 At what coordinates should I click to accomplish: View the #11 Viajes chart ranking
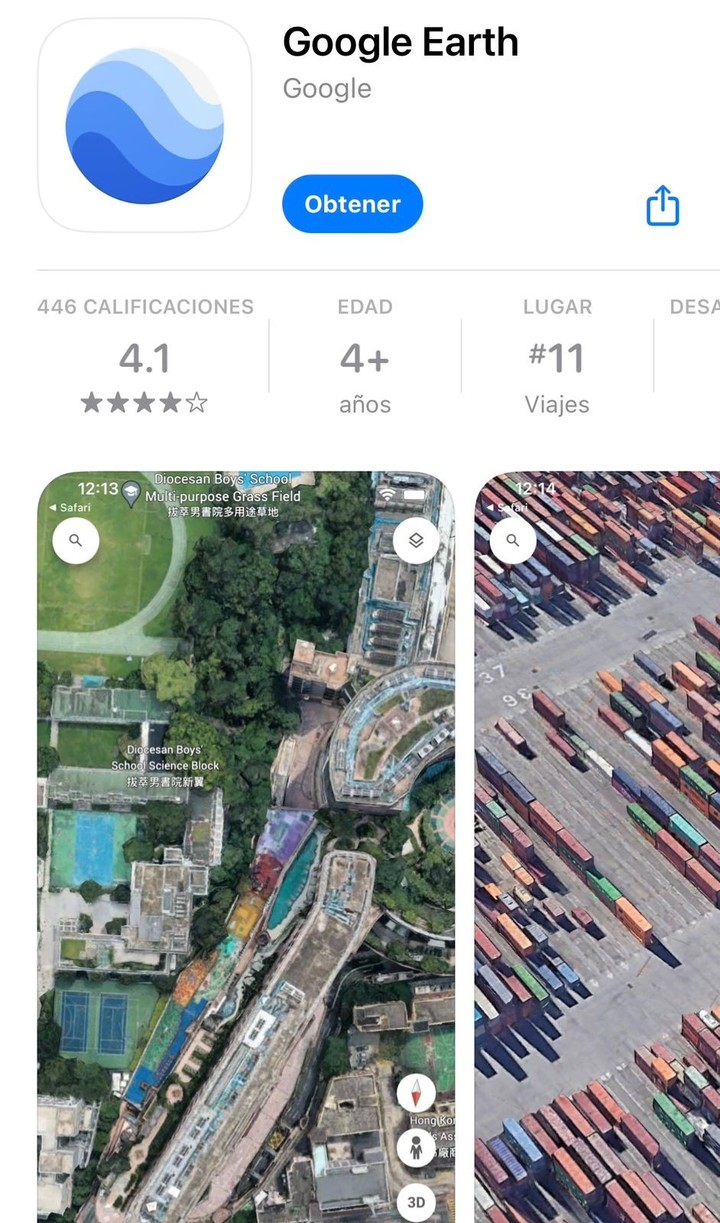point(557,356)
